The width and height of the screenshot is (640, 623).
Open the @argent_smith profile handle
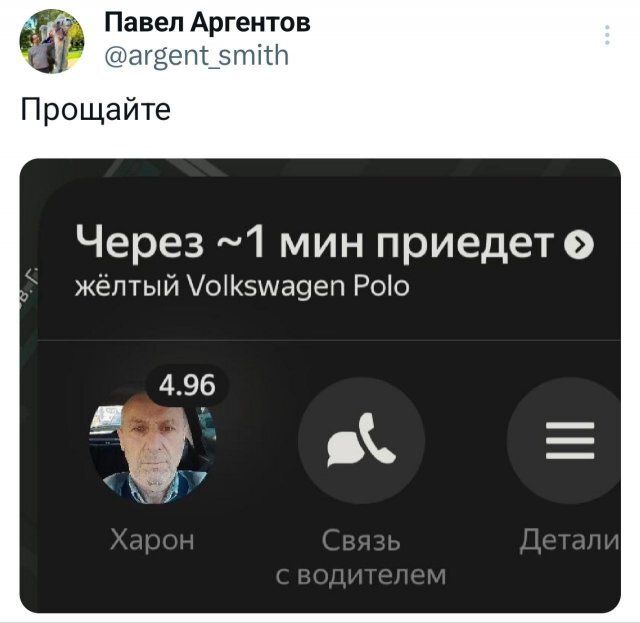coord(196,54)
